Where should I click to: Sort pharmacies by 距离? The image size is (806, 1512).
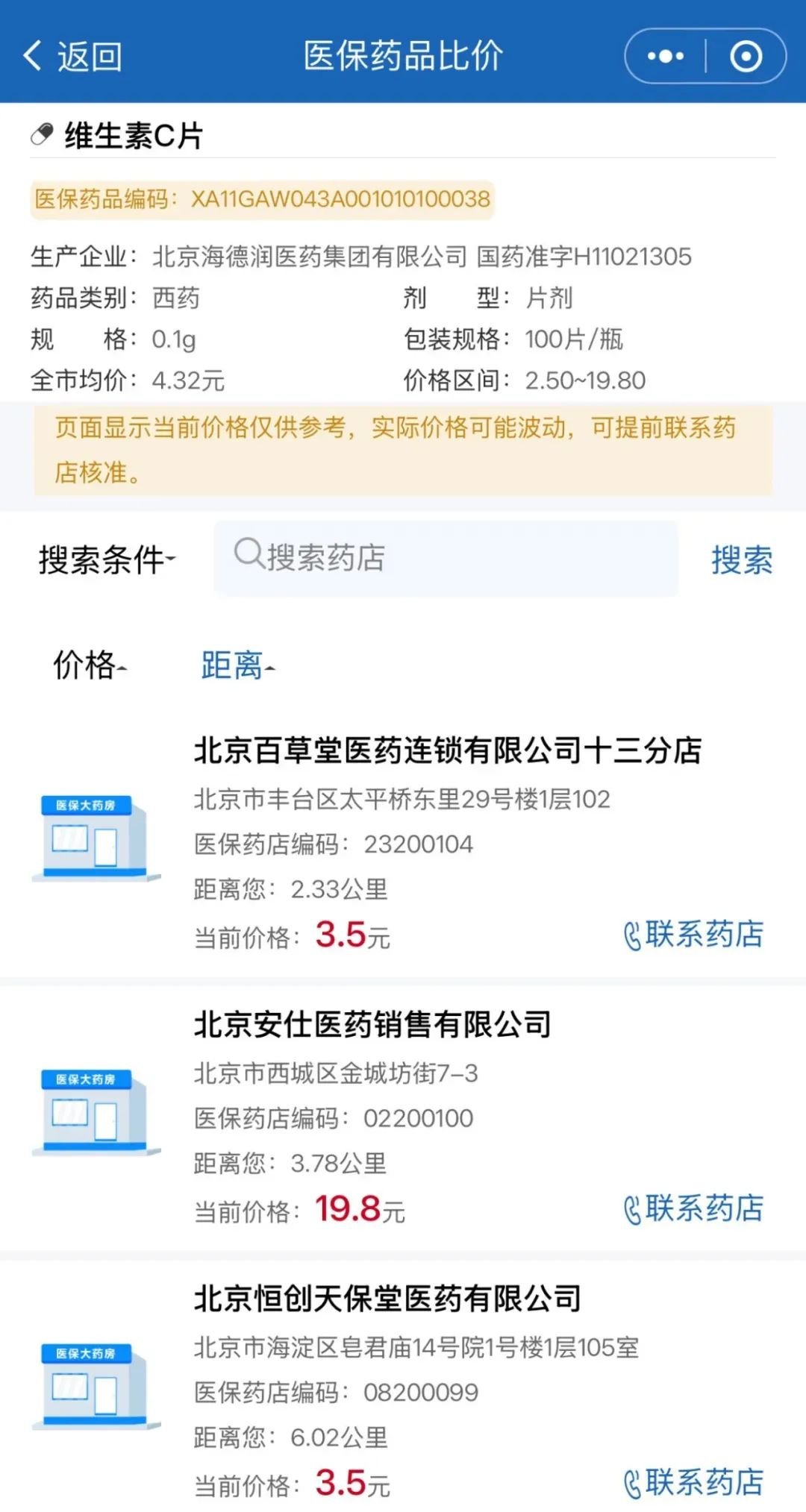pos(237,665)
